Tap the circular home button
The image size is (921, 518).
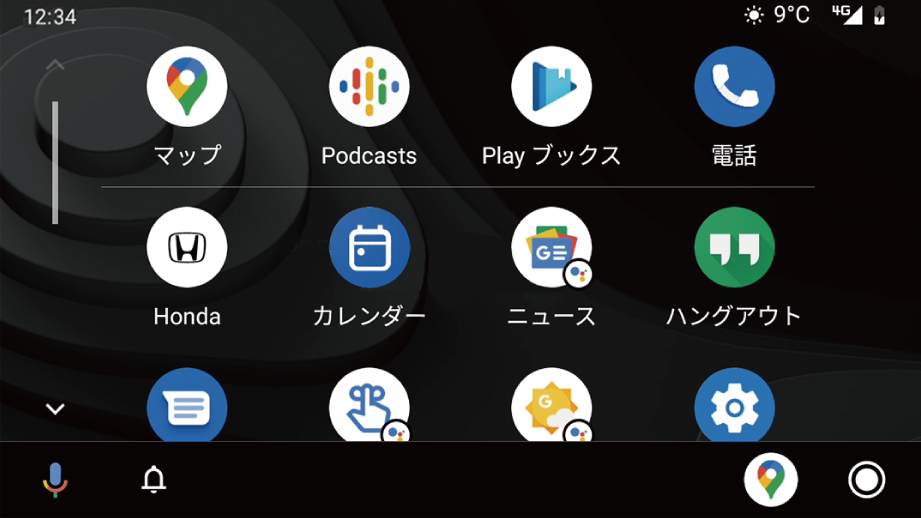(x=866, y=481)
